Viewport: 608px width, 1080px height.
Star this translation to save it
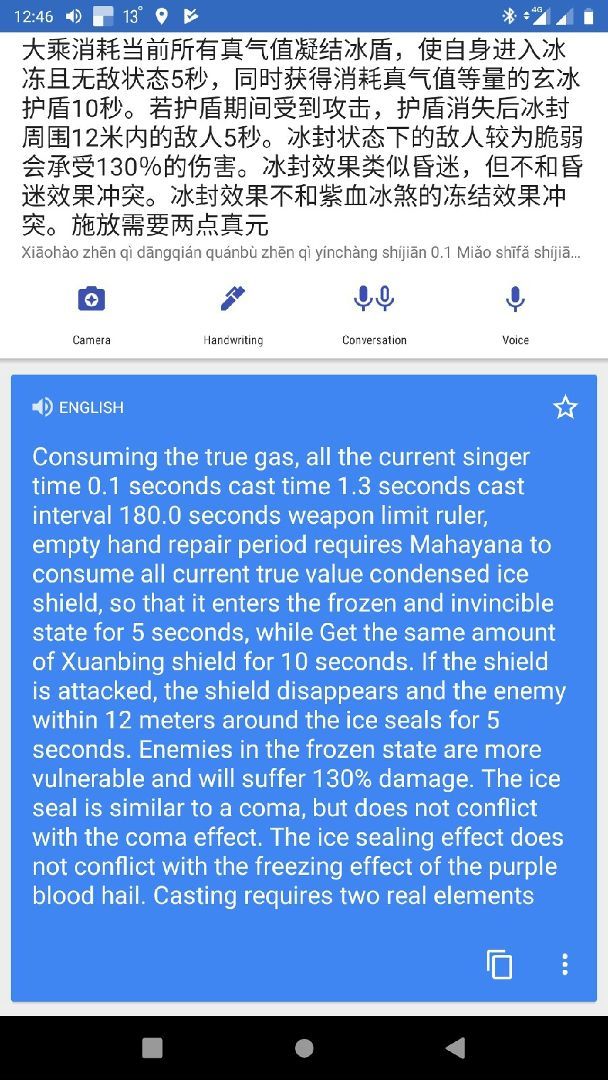565,407
